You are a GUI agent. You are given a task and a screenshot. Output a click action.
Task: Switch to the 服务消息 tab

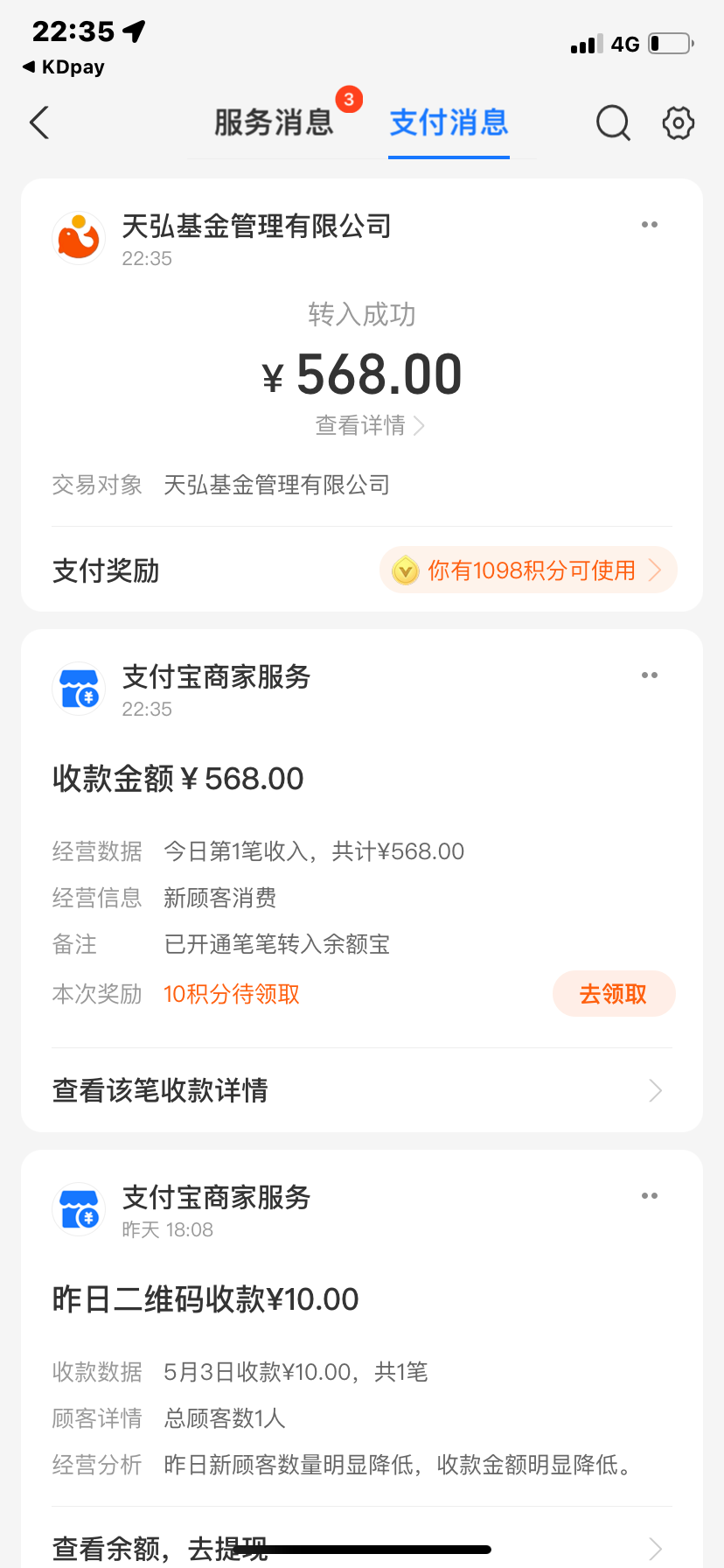274,122
